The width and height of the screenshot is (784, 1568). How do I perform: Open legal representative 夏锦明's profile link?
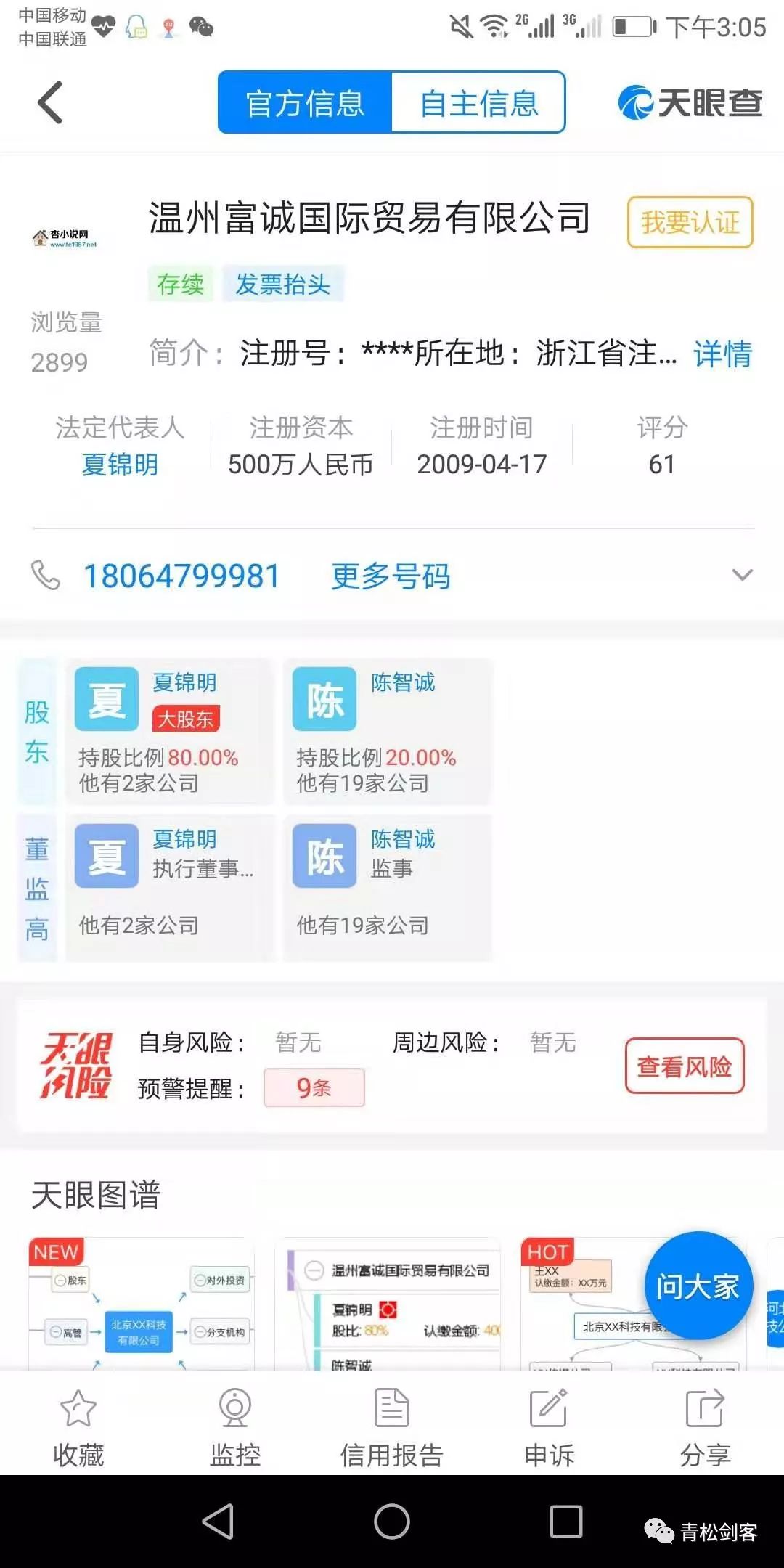[120, 465]
